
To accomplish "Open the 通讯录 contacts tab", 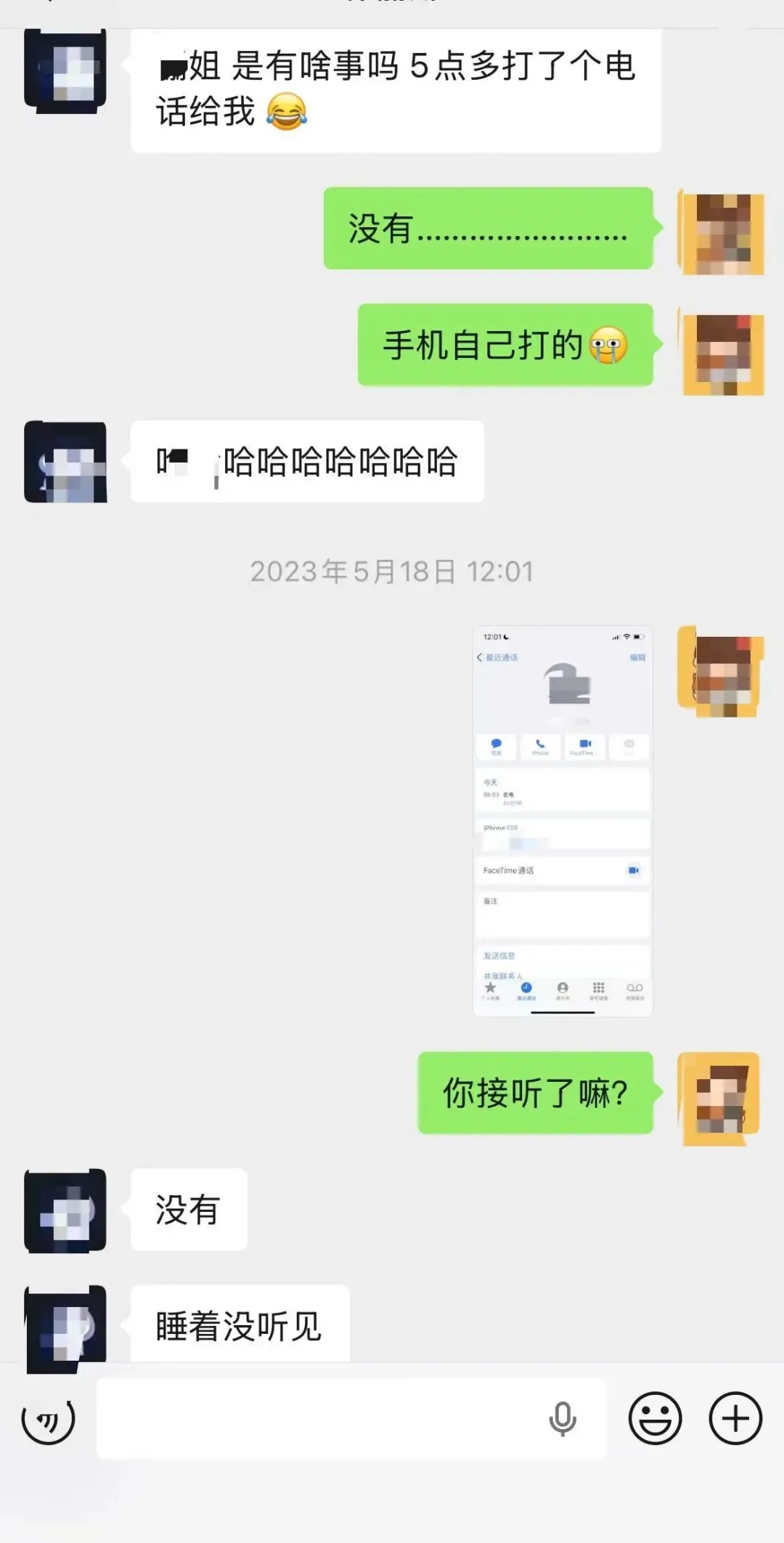I will tap(563, 990).
